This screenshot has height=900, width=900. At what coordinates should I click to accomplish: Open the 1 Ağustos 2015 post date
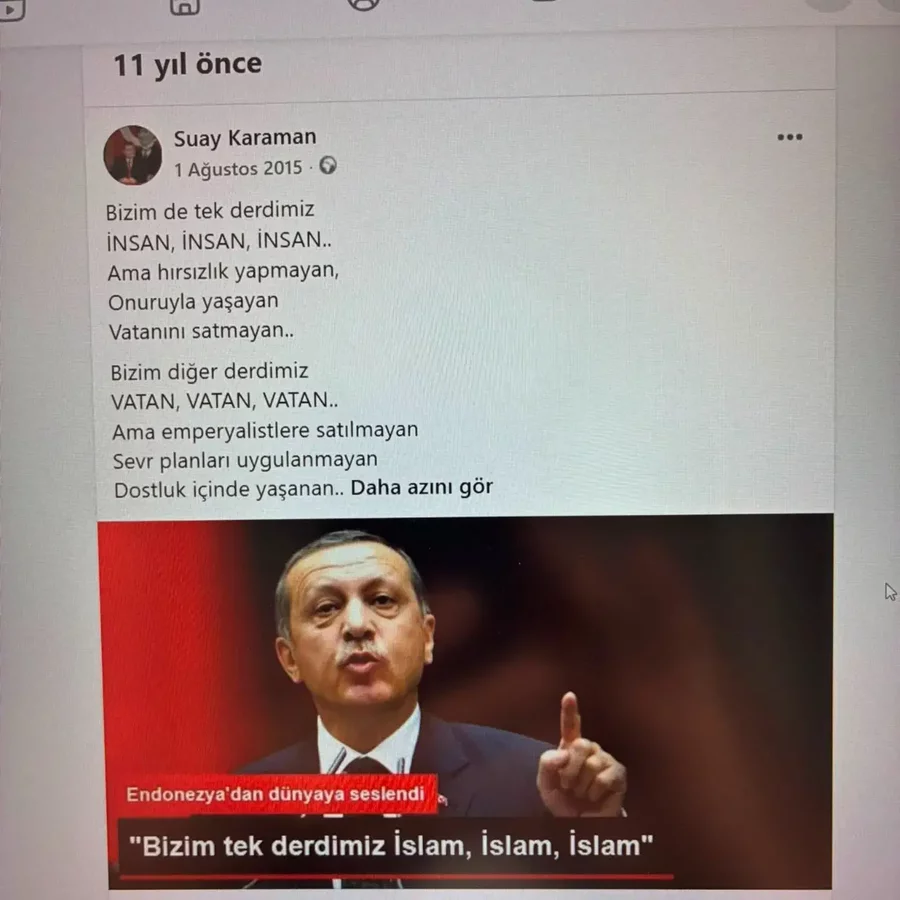tap(238, 169)
